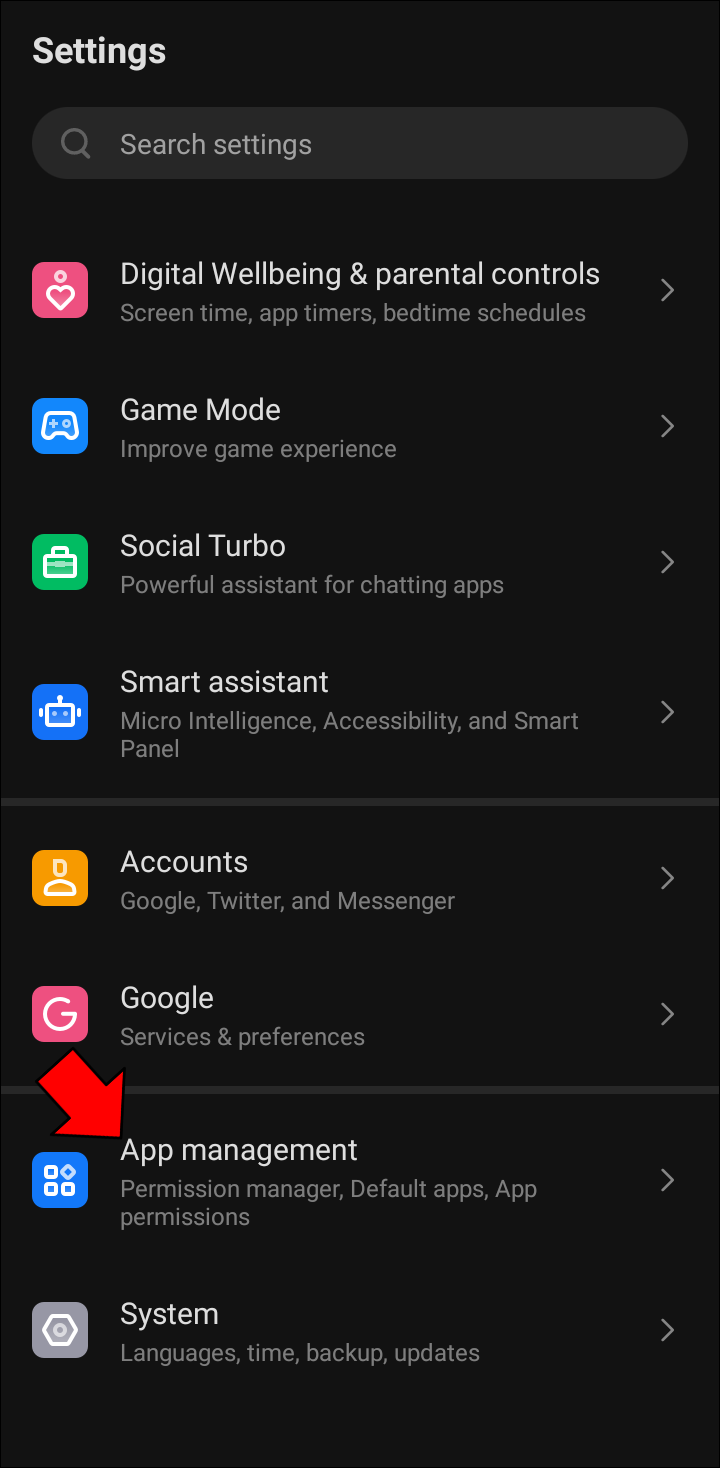Open System settings
720x1468 pixels.
coord(360,1331)
